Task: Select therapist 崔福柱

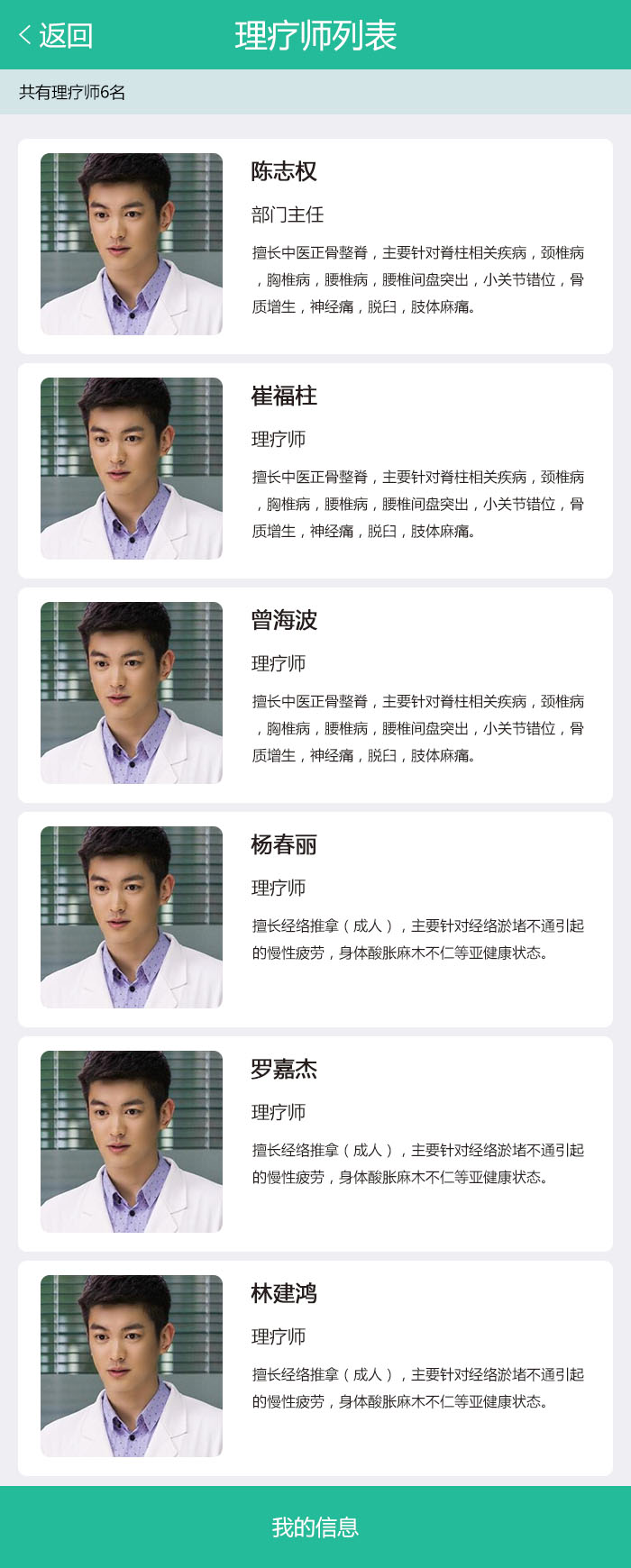Action: tap(315, 470)
